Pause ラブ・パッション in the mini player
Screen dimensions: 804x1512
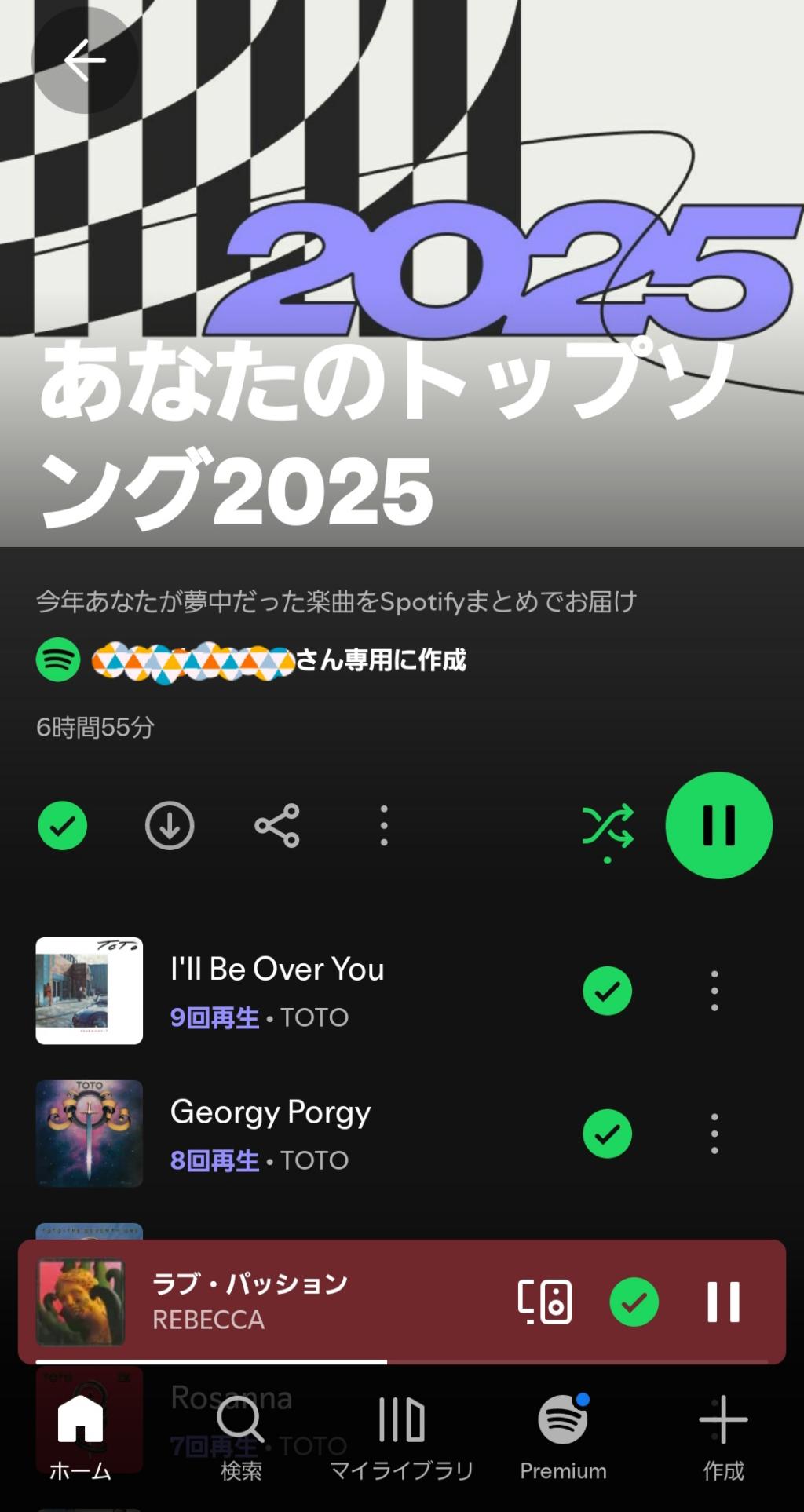(723, 1302)
